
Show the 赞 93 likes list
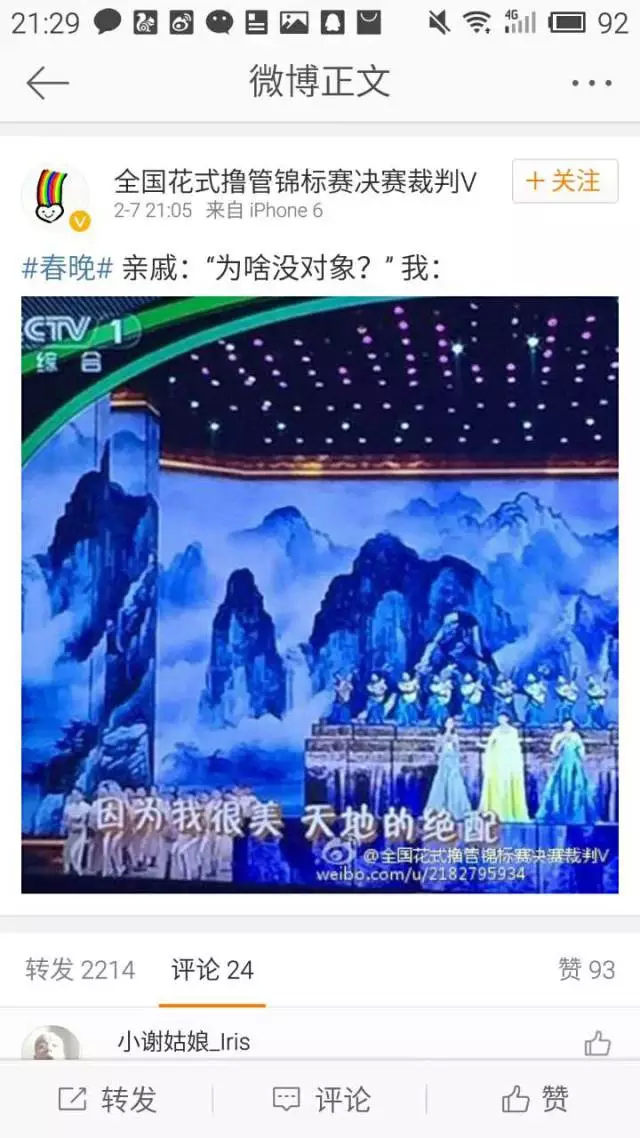click(586, 969)
